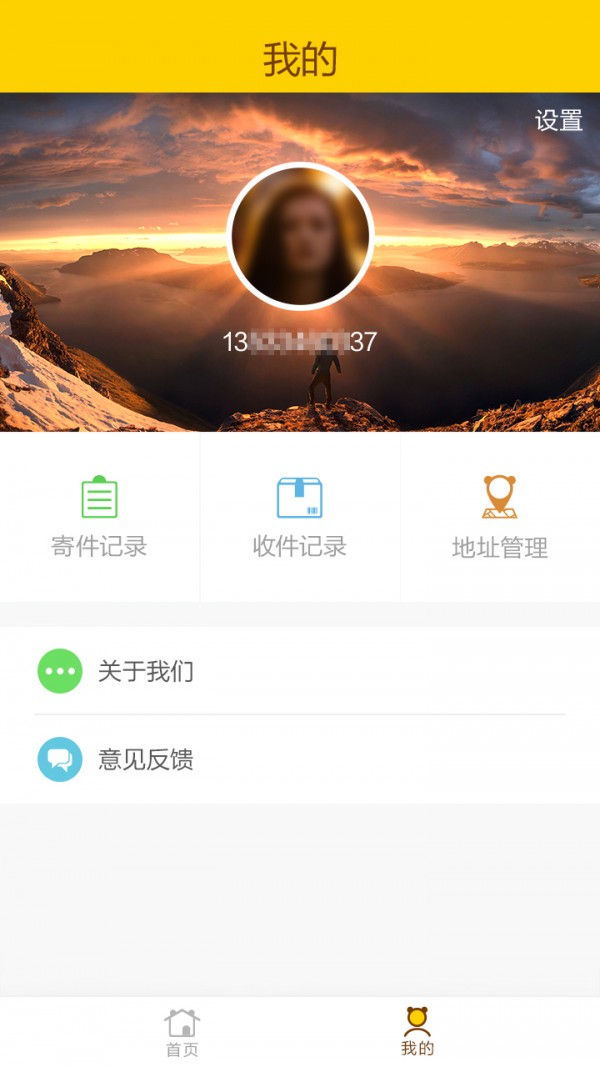Open 设置 settings

558,121
